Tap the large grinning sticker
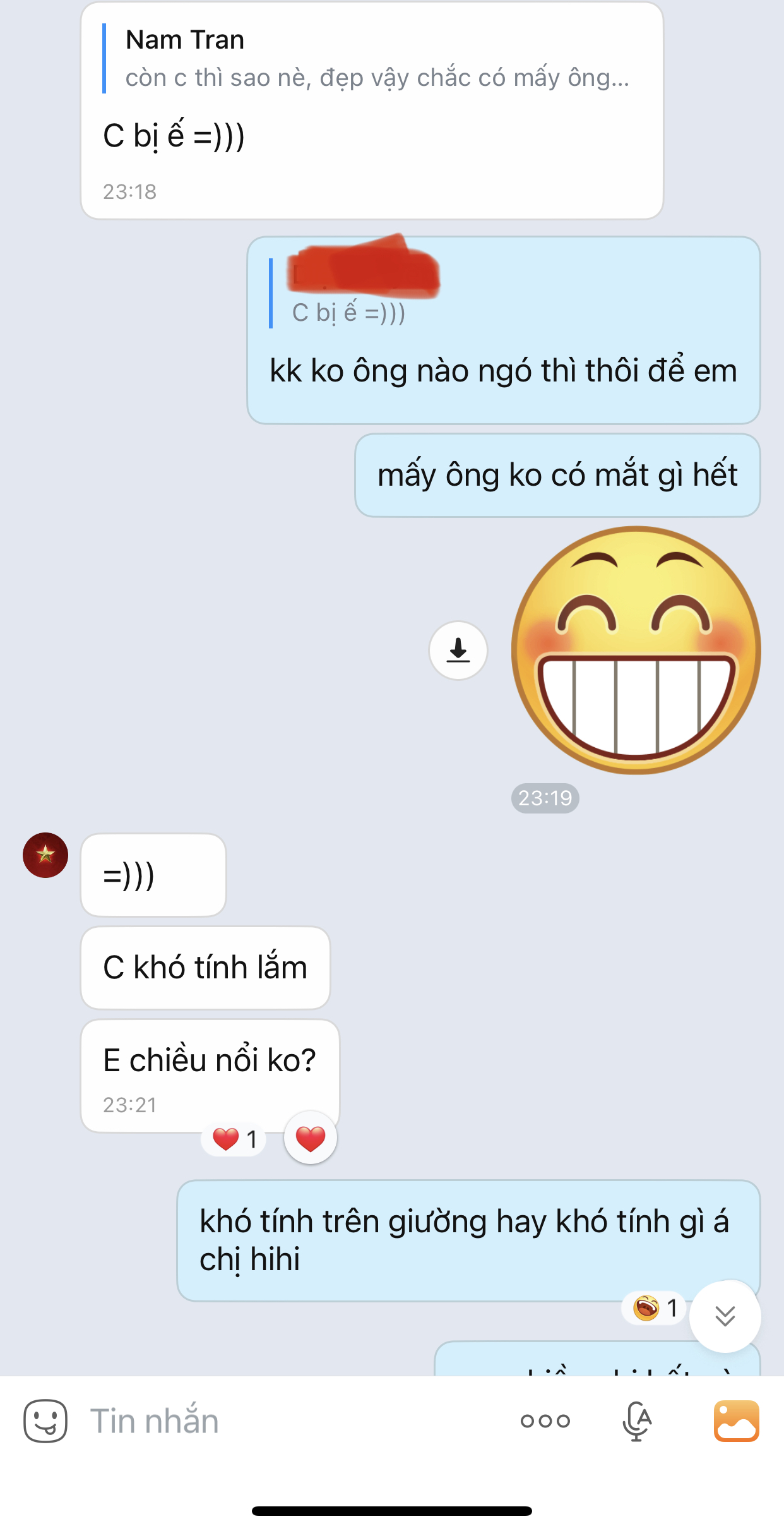 pyautogui.click(x=636, y=651)
